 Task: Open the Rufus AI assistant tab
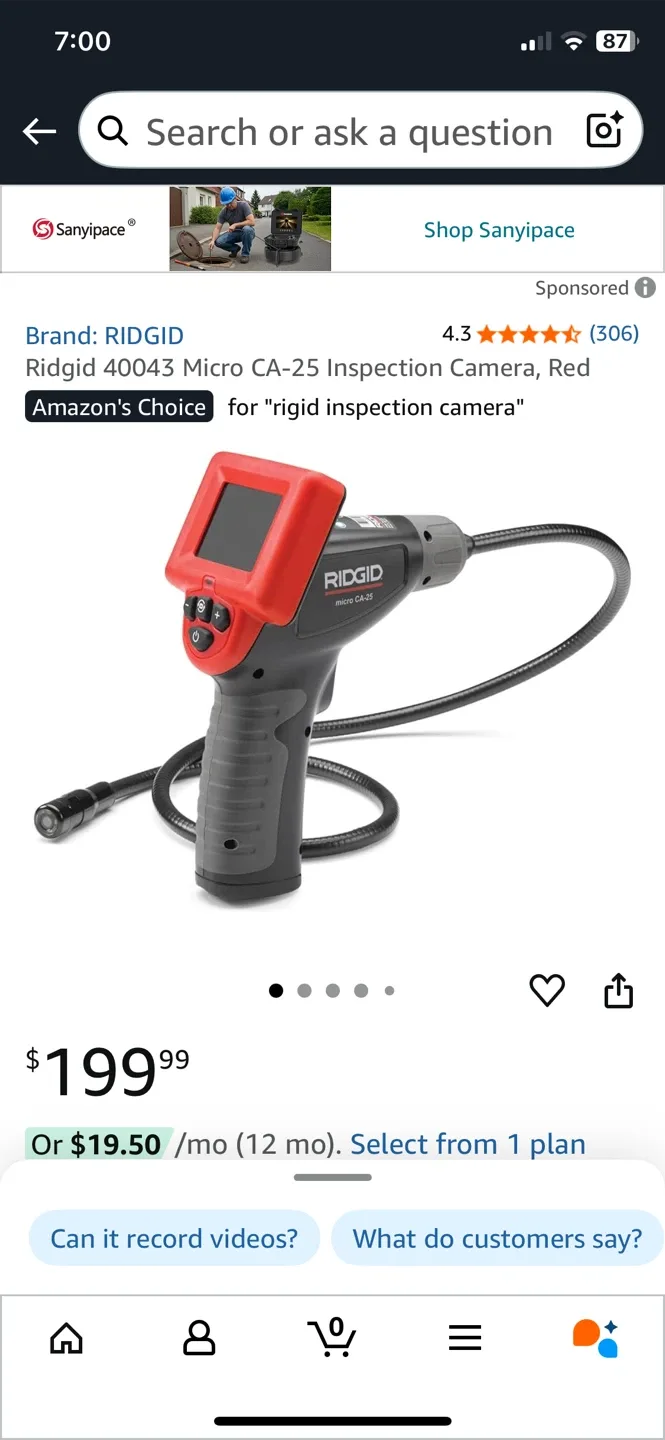point(596,1337)
